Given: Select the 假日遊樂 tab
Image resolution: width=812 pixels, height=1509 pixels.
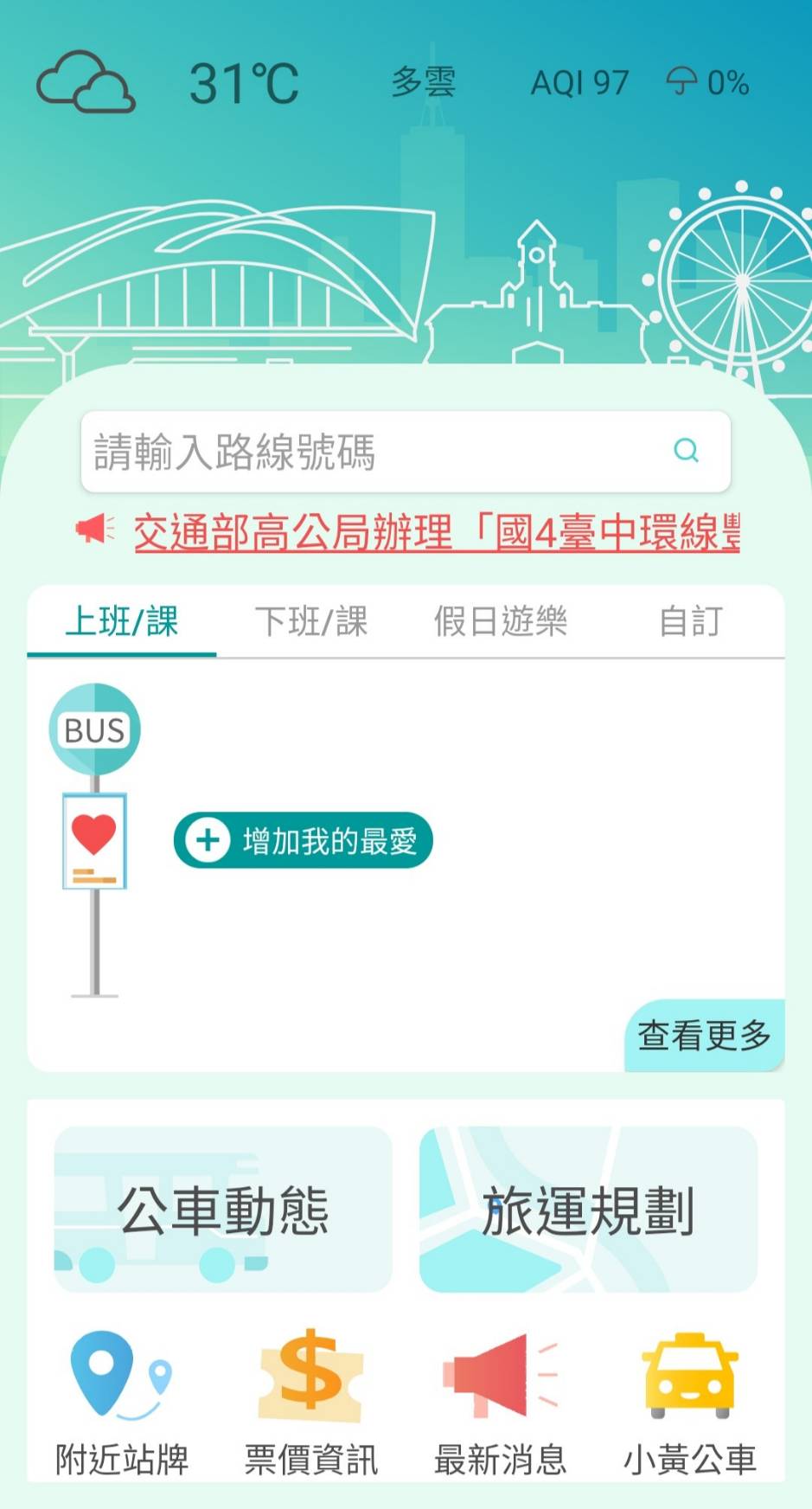Looking at the screenshot, I should click(500, 621).
